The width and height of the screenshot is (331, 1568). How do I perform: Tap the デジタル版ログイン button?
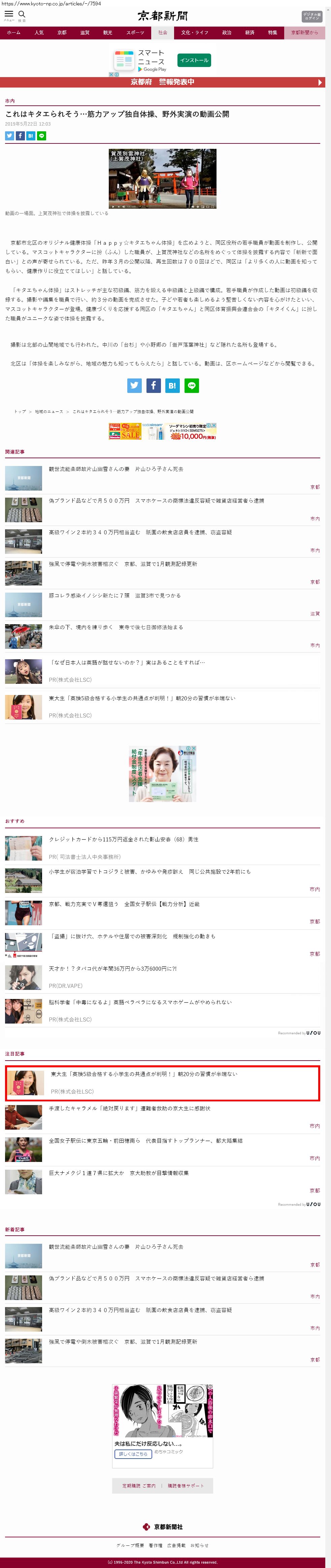coord(311,16)
